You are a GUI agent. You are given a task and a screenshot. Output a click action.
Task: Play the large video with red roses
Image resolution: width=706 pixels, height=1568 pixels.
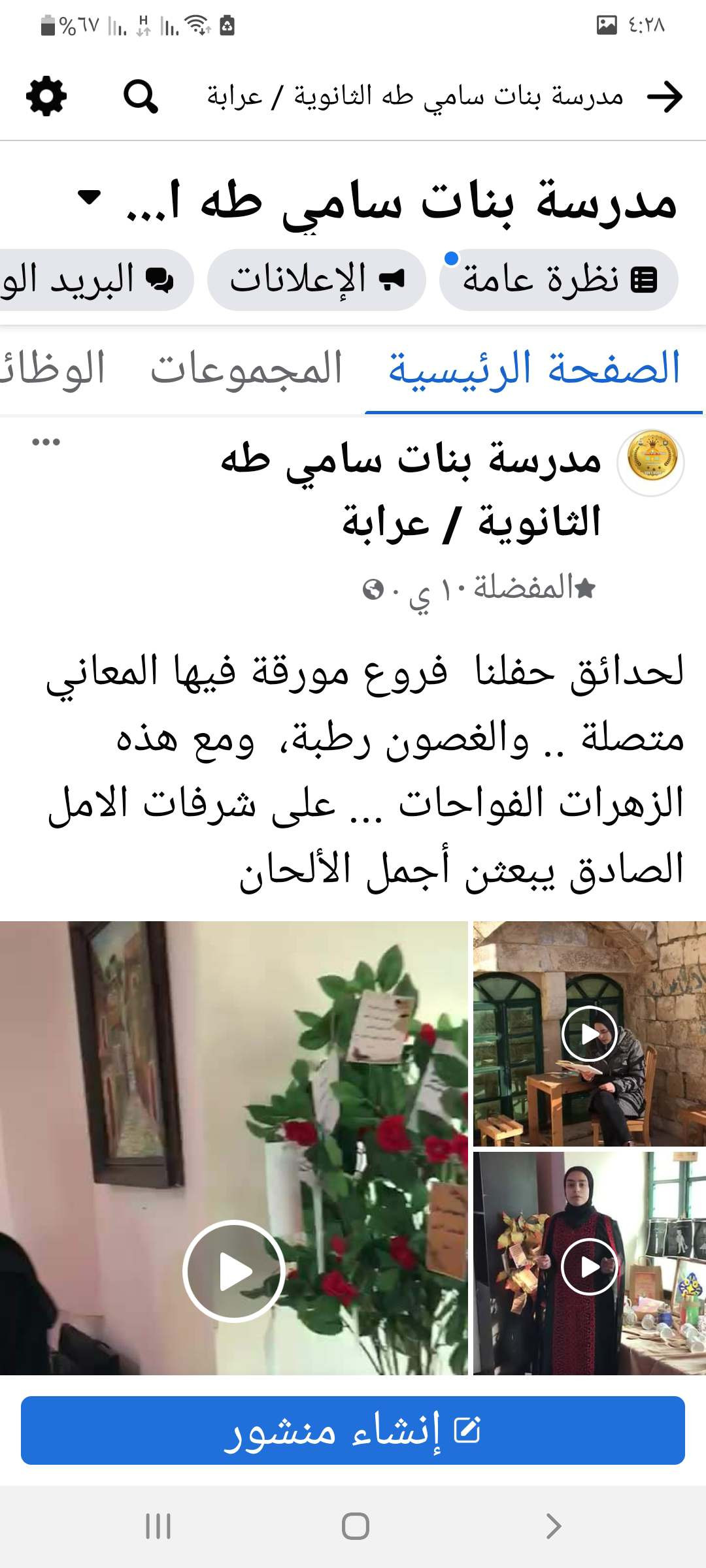click(x=233, y=1271)
